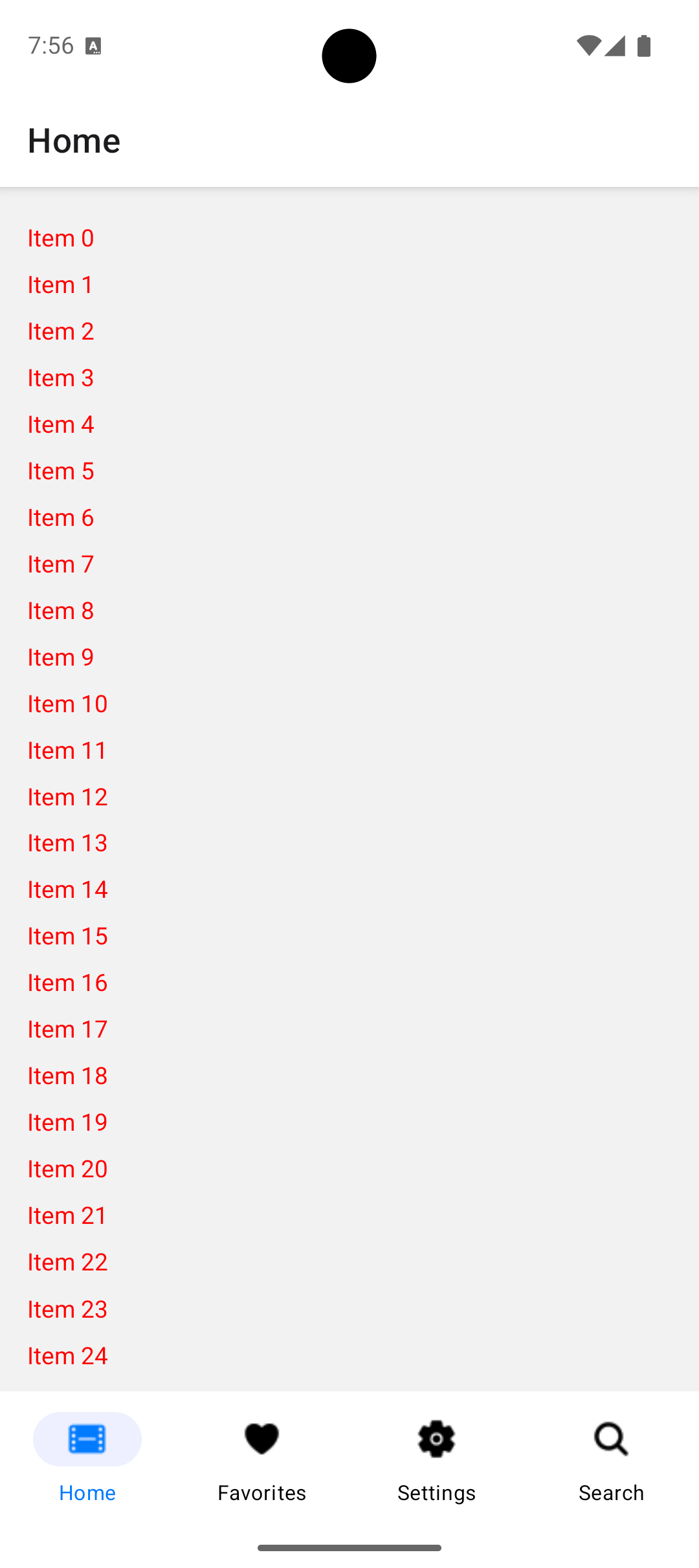Choose Item 22
699x1568 pixels.
coord(67,1262)
